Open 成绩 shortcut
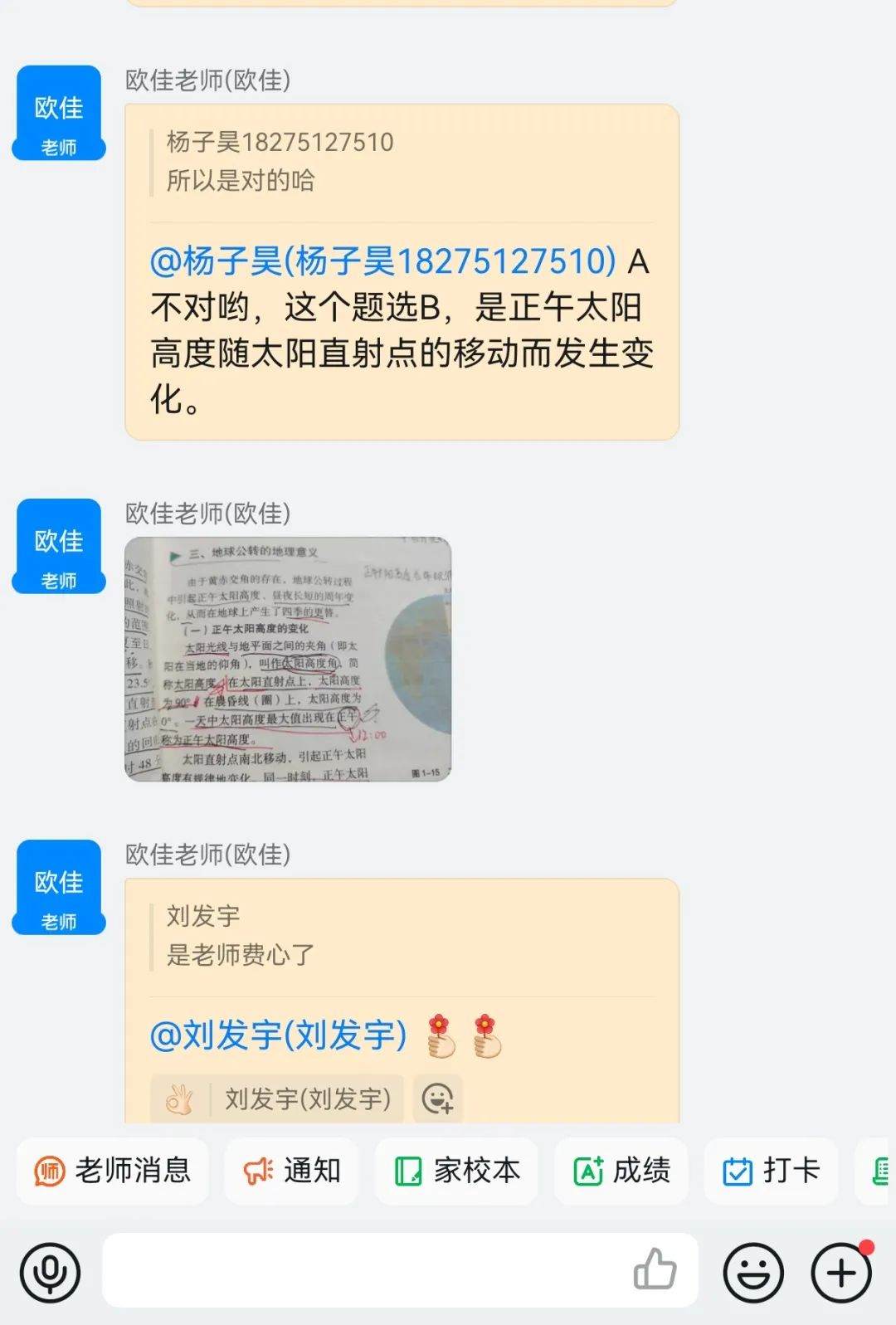This screenshot has width=896, height=1325. (621, 1171)
